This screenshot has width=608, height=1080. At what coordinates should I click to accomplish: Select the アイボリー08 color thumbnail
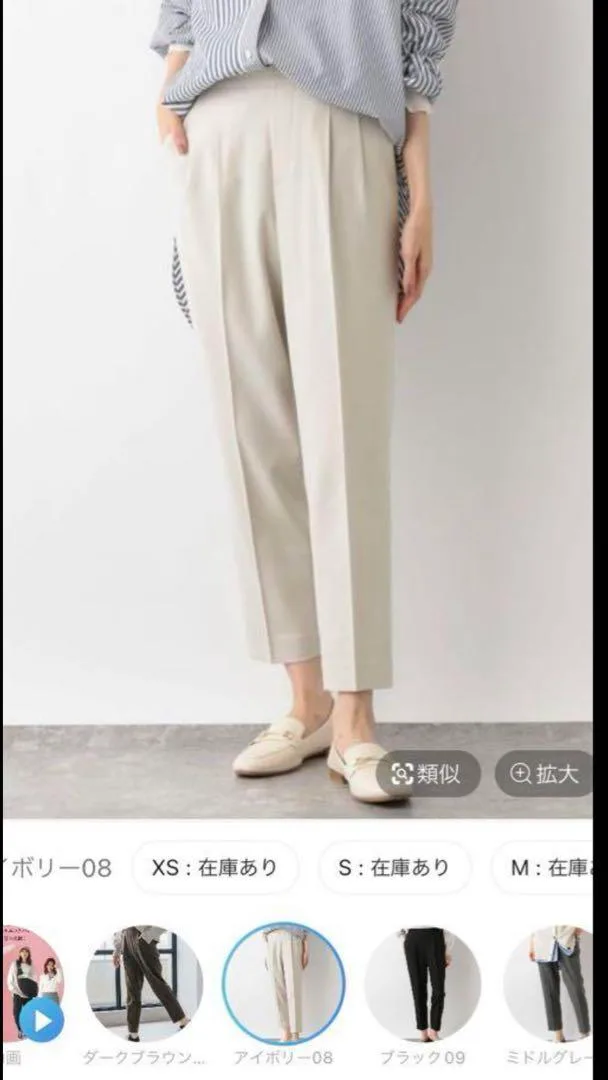tap(283, 984)
